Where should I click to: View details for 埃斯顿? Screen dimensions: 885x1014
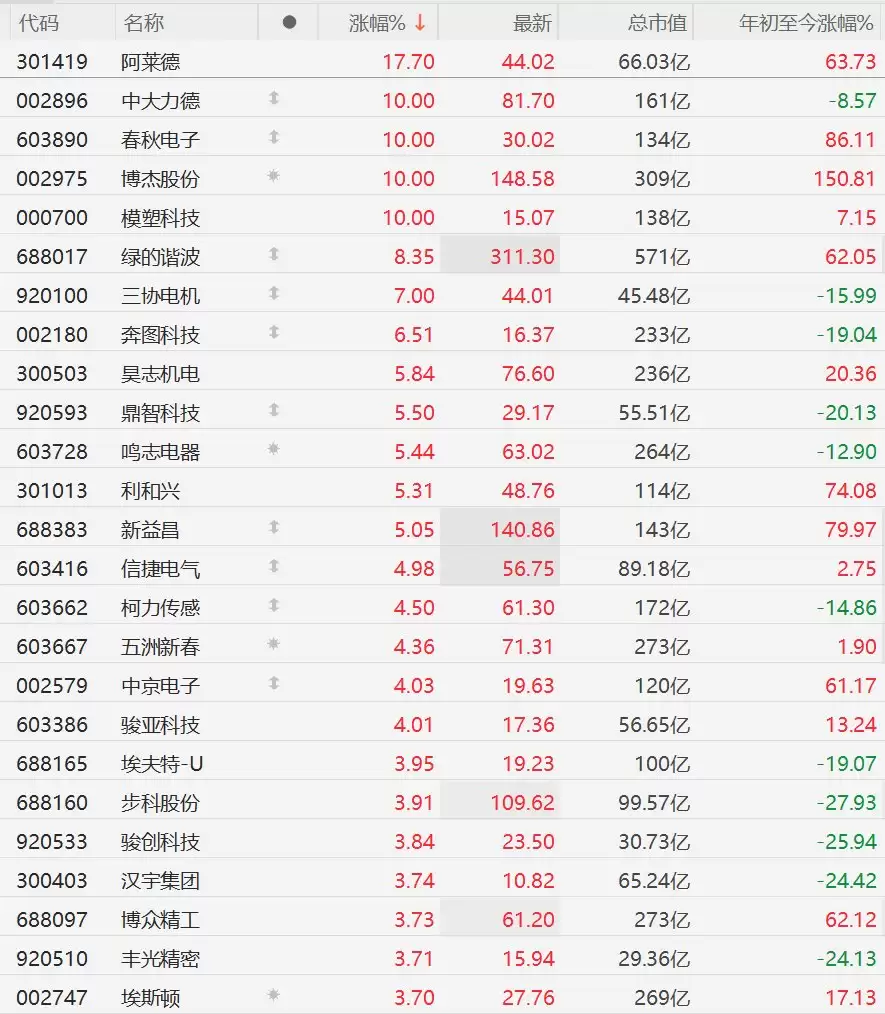tap(442, 997)
